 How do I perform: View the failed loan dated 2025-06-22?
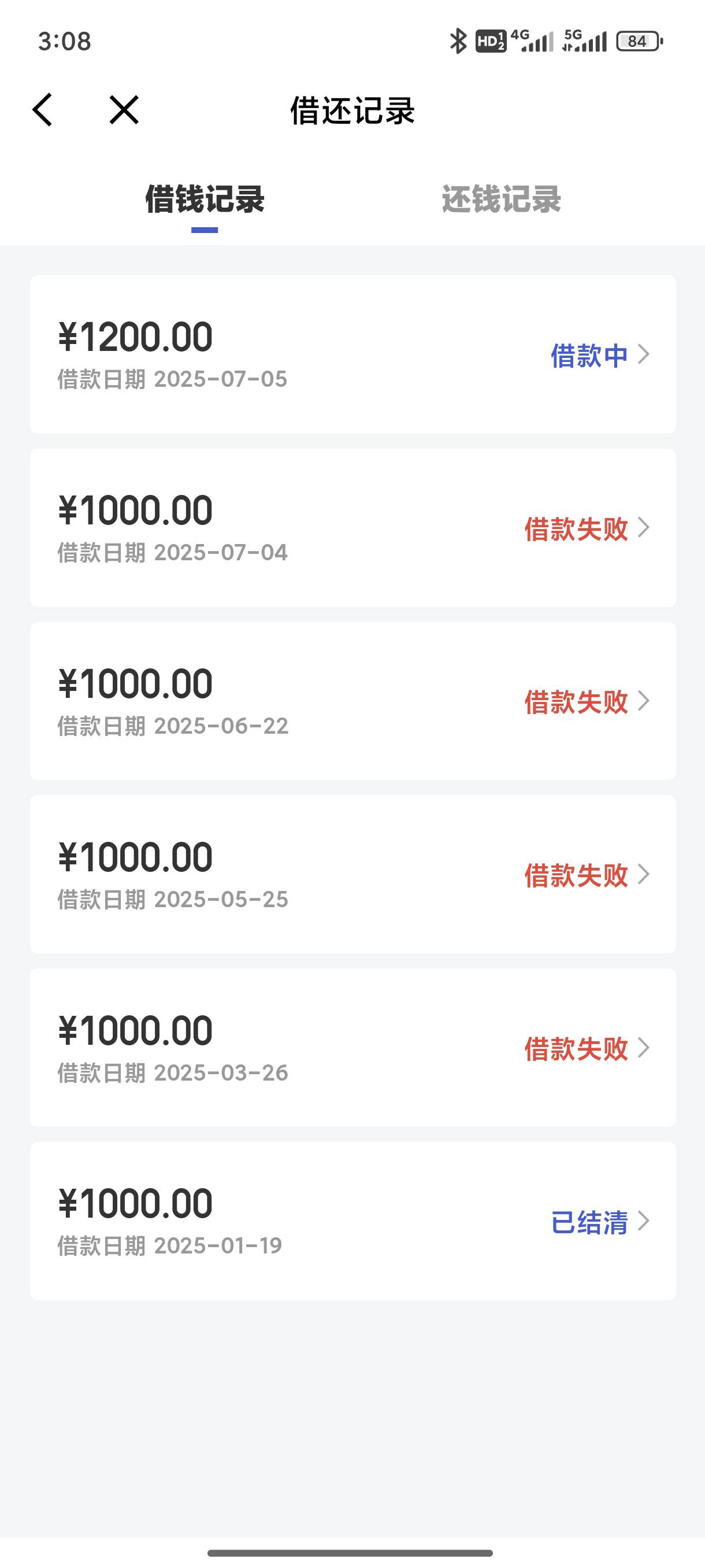pos(353,701)
